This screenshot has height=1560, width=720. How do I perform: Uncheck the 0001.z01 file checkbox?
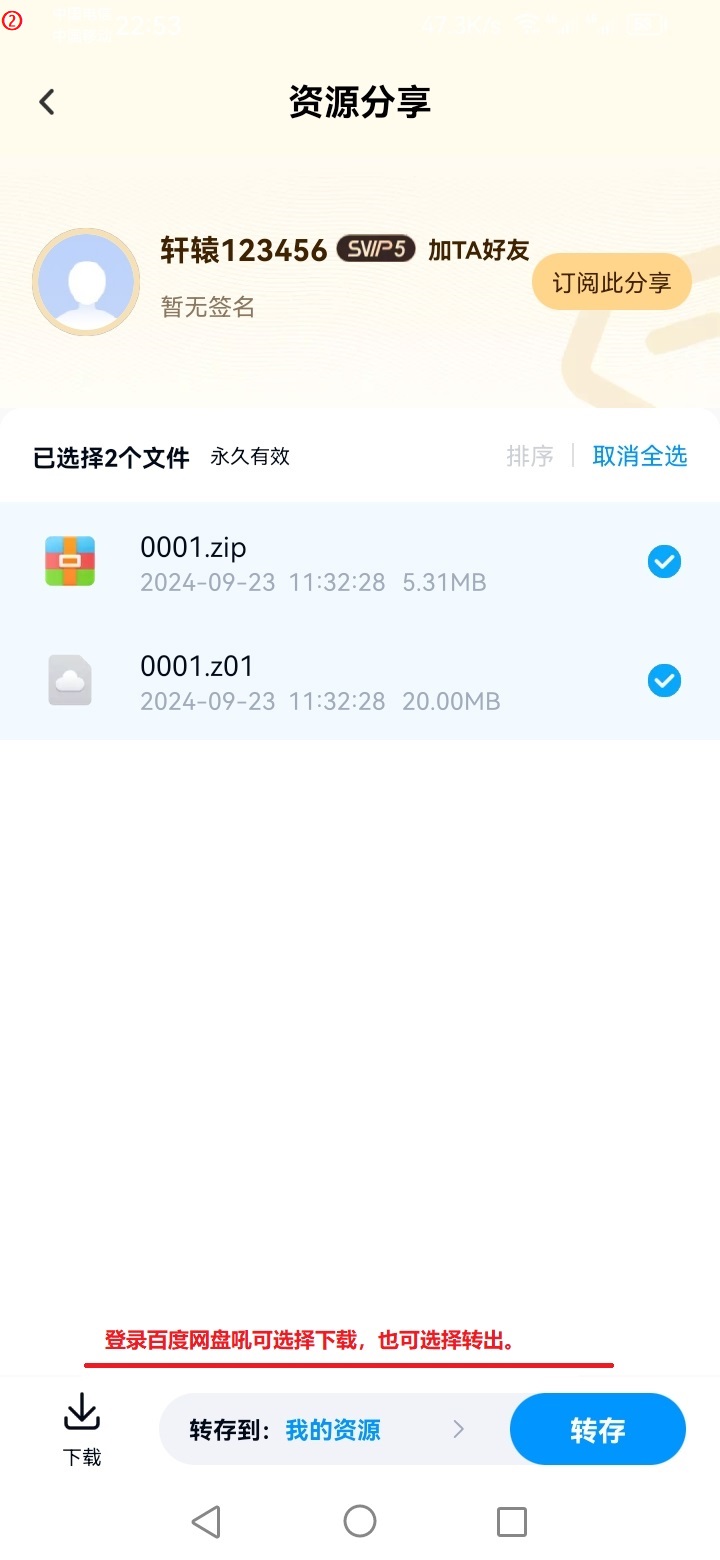tap(664, 681)
